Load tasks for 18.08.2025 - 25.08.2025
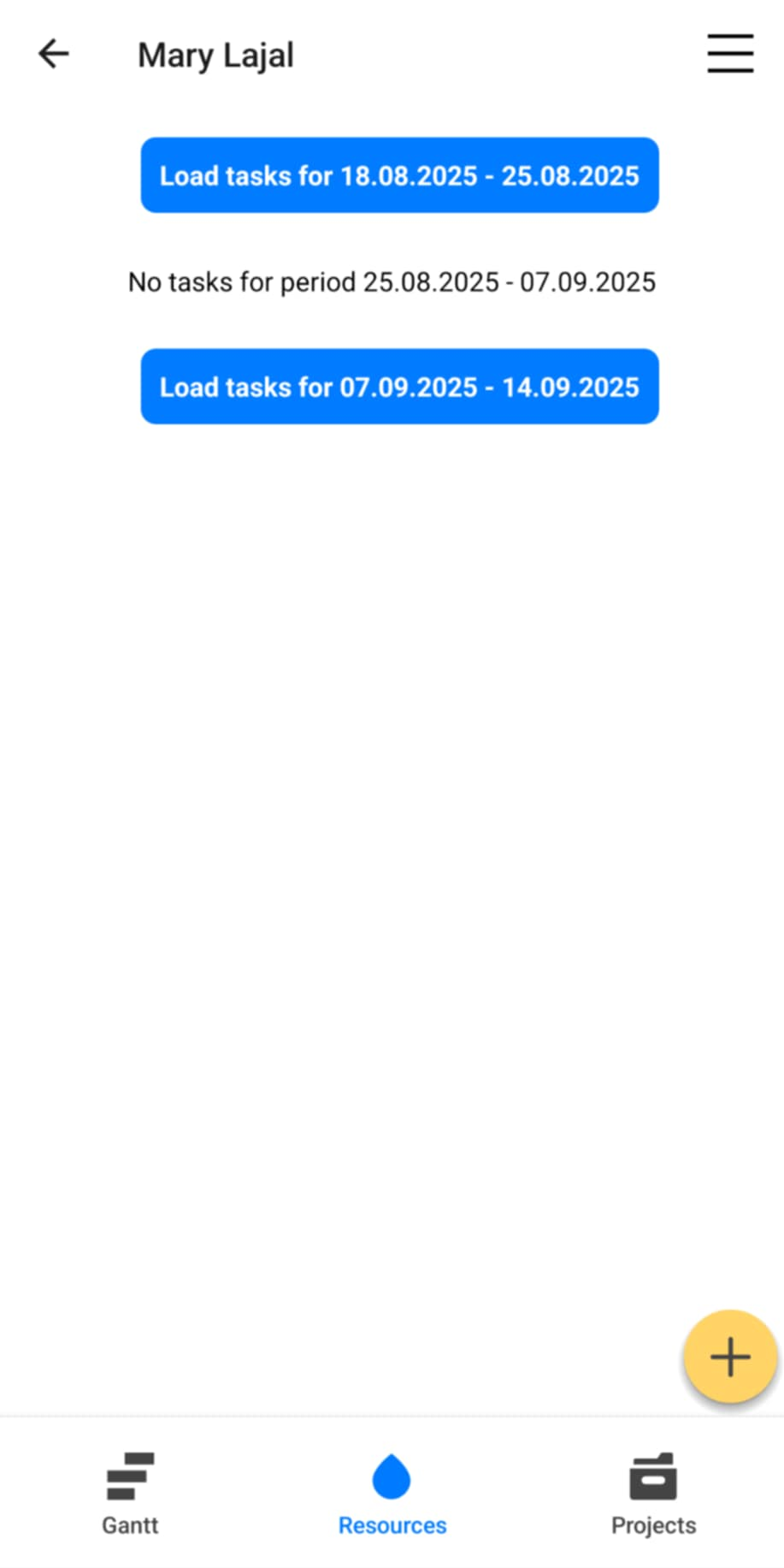784x1568 pixels. (x=399, y=175)
